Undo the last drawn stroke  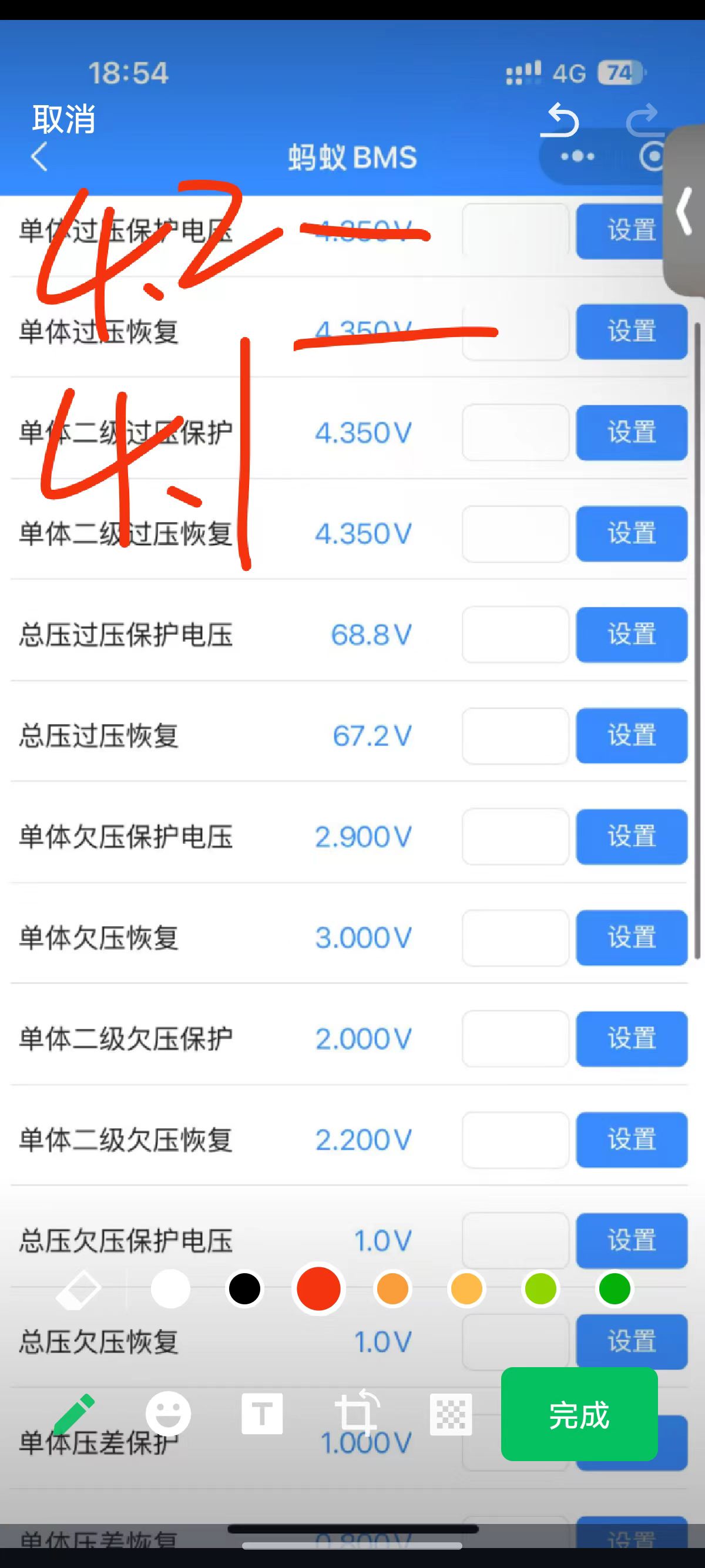click(x=559, y=120)
